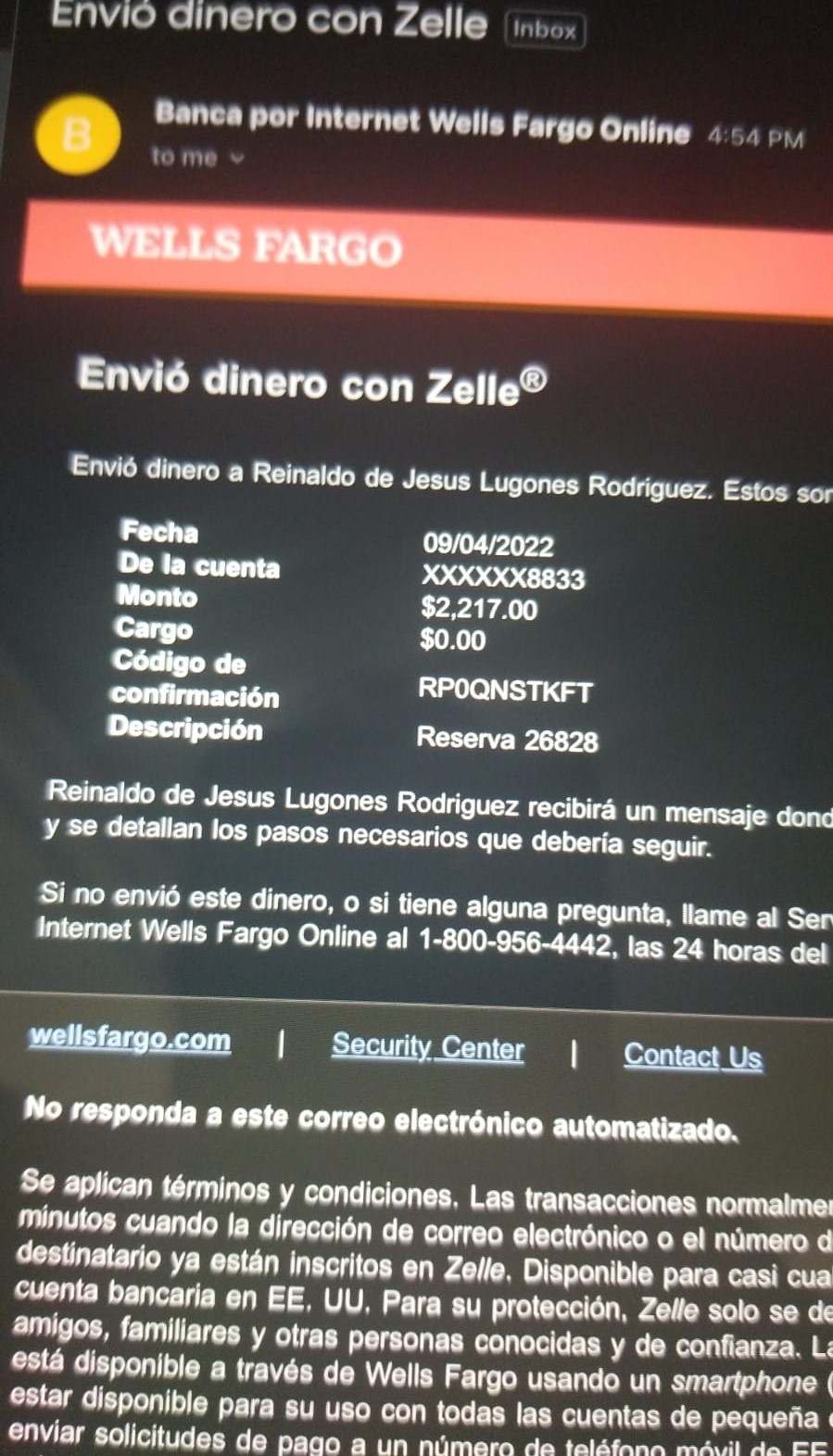Open the Security Center link
833x1456 pixels.
pos(428,1047)
